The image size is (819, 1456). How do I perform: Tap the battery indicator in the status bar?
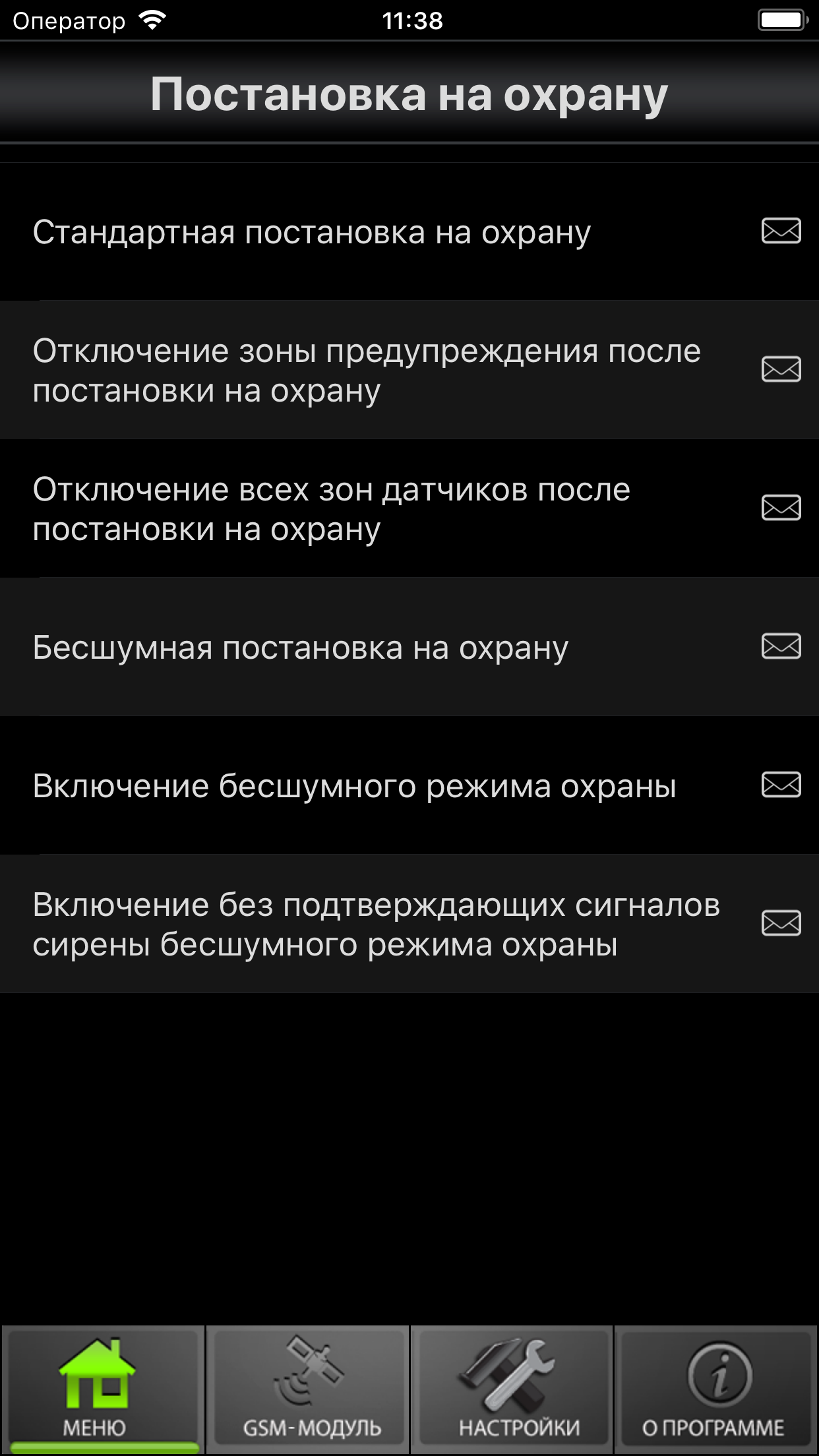pos(781,19)
